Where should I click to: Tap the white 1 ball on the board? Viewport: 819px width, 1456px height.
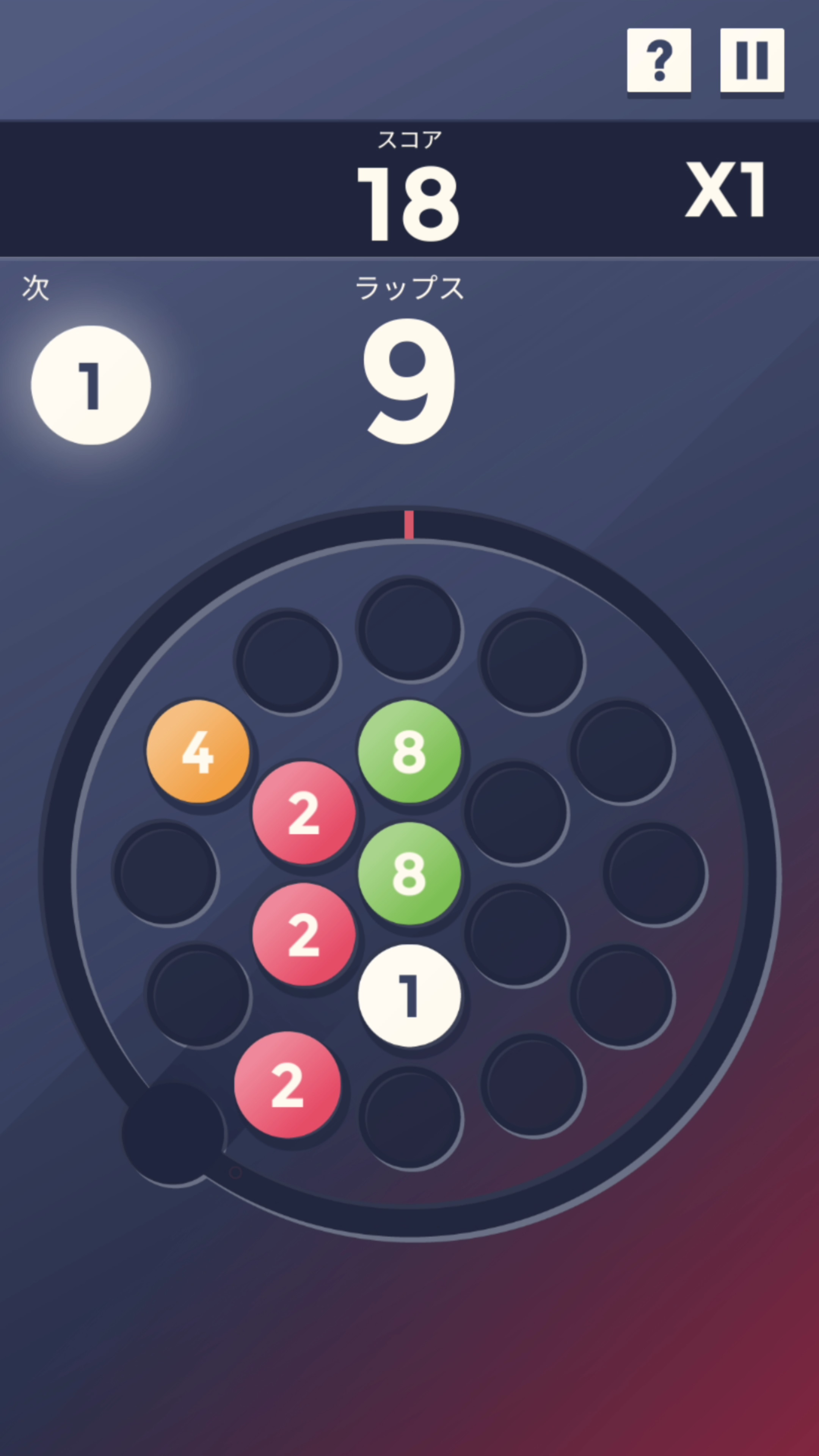(409, 996)
